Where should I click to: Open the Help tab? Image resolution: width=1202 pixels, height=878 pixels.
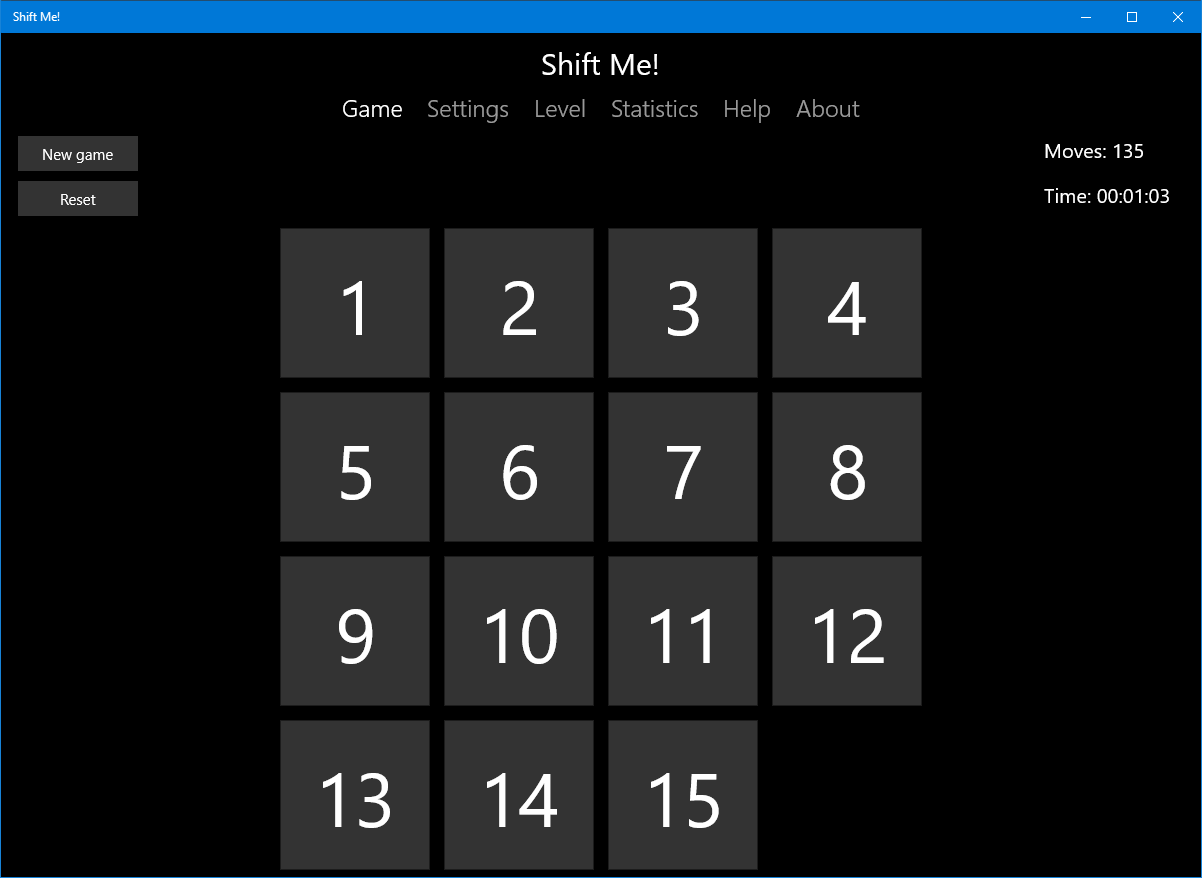[746, 109]
